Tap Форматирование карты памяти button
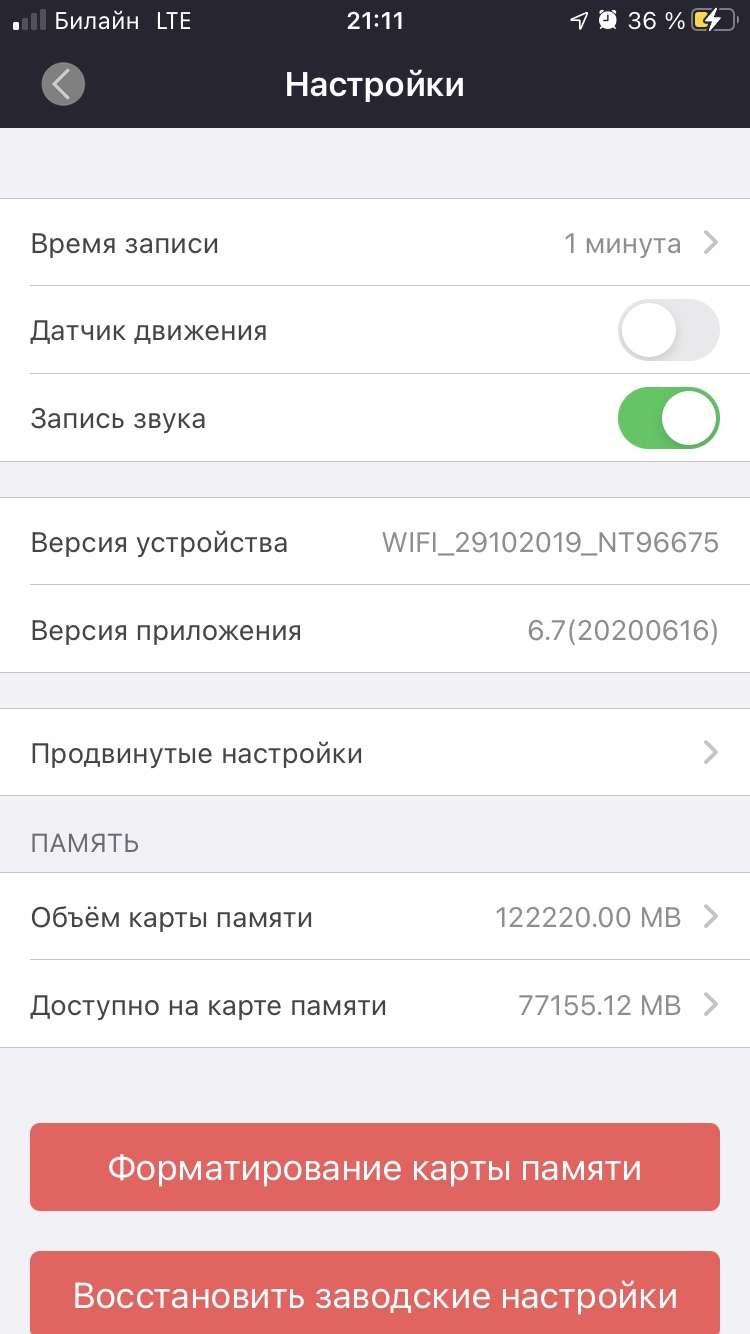 pos(375,1167)
